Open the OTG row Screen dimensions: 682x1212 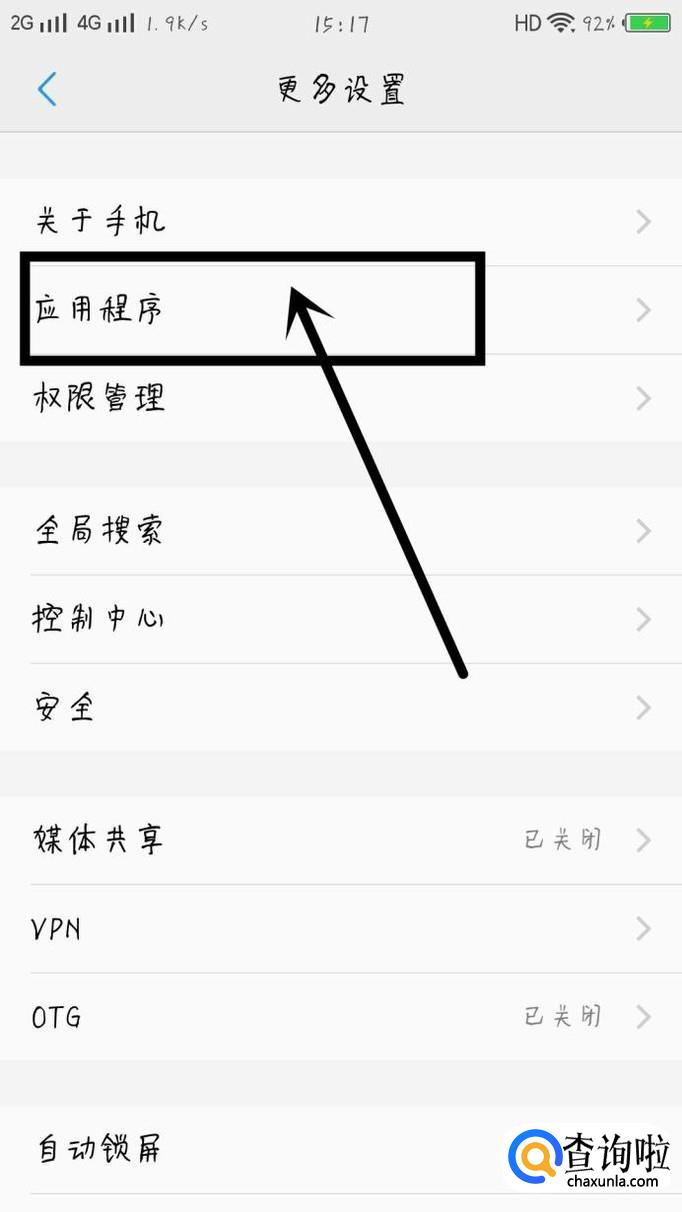coord(341,1017)
